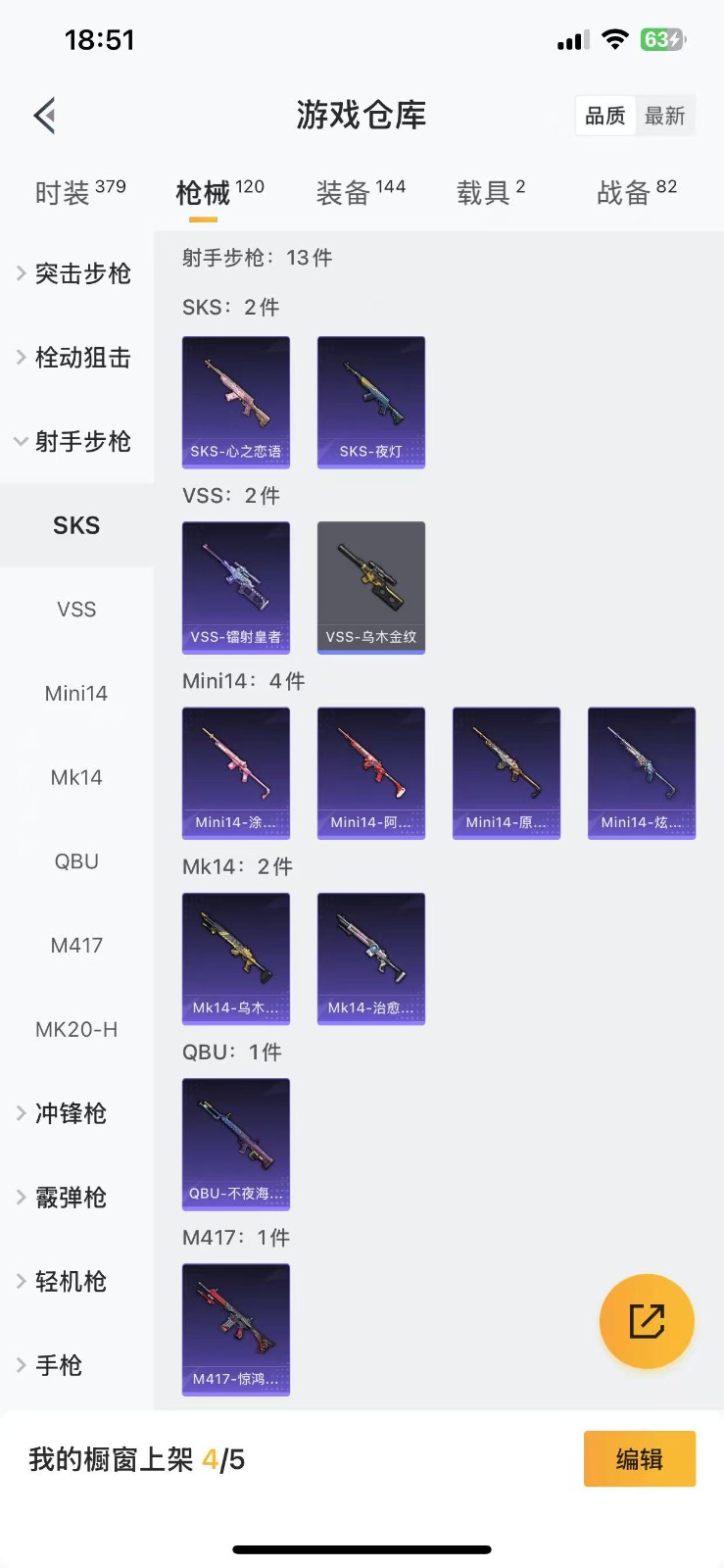
Task: View the QBU-不夜海 skin tile
Action: [236, 1144]
